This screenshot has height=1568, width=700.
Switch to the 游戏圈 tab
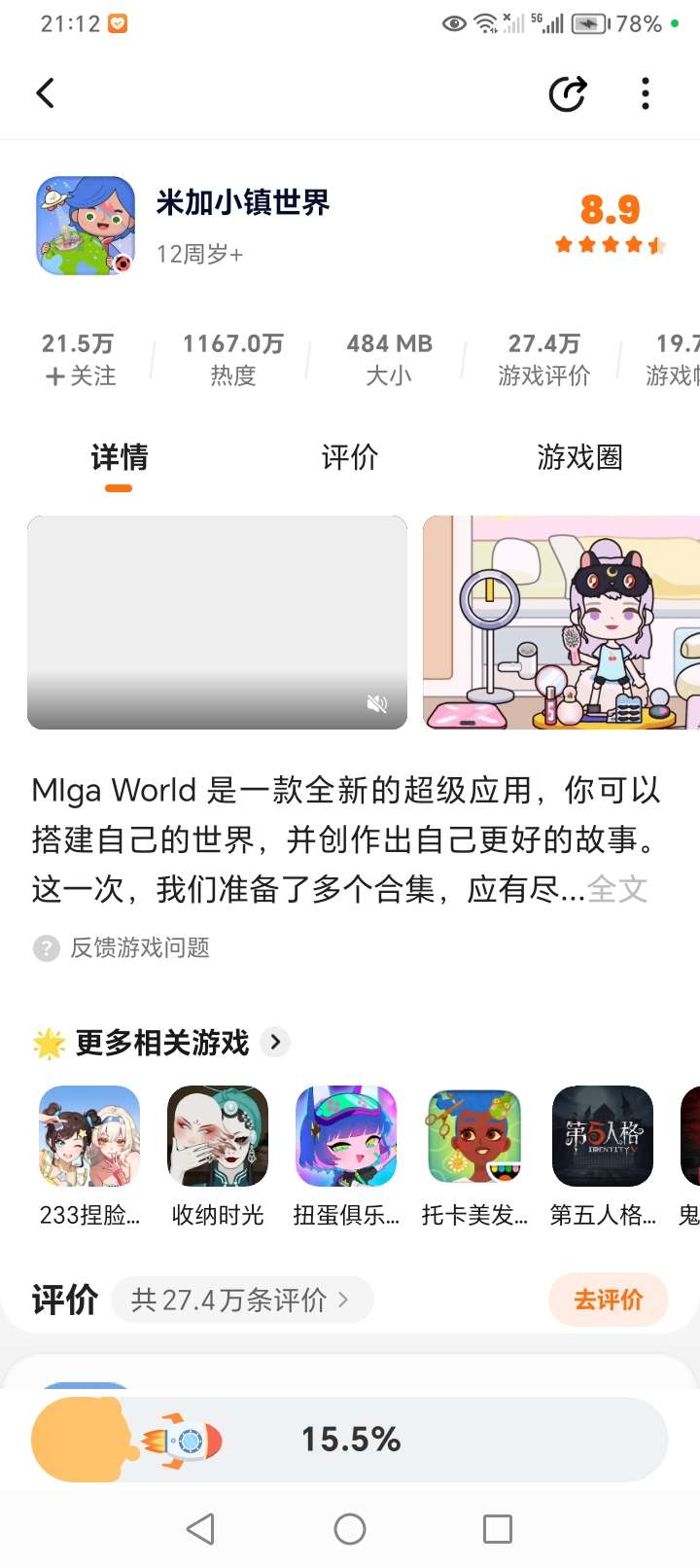(x=579, y=457)
